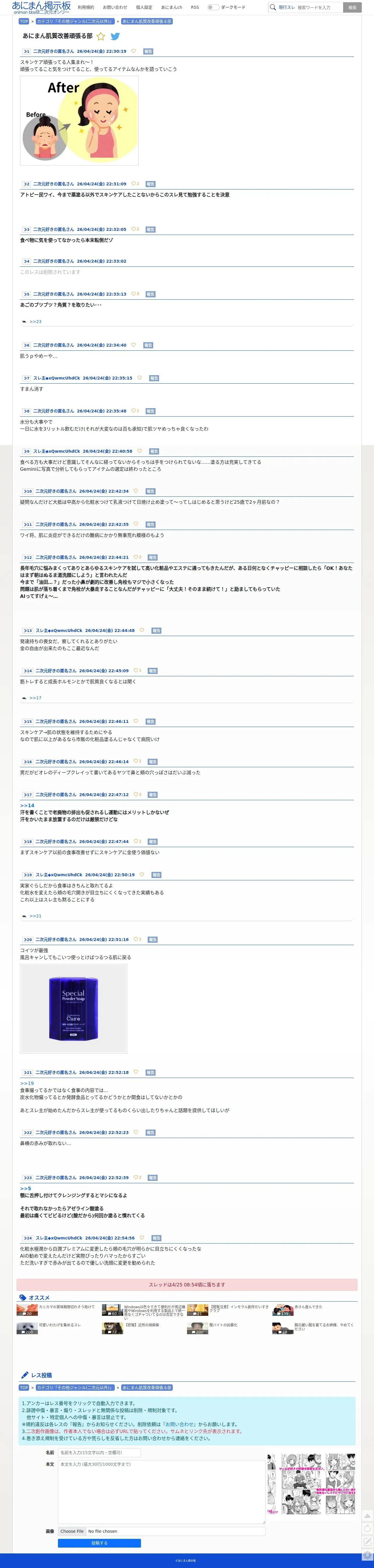This screenshot has height=1568, width=374.
Task: Share the thread via Twitter bird icon
Action: pyautogui.click(x=115, y=36)
